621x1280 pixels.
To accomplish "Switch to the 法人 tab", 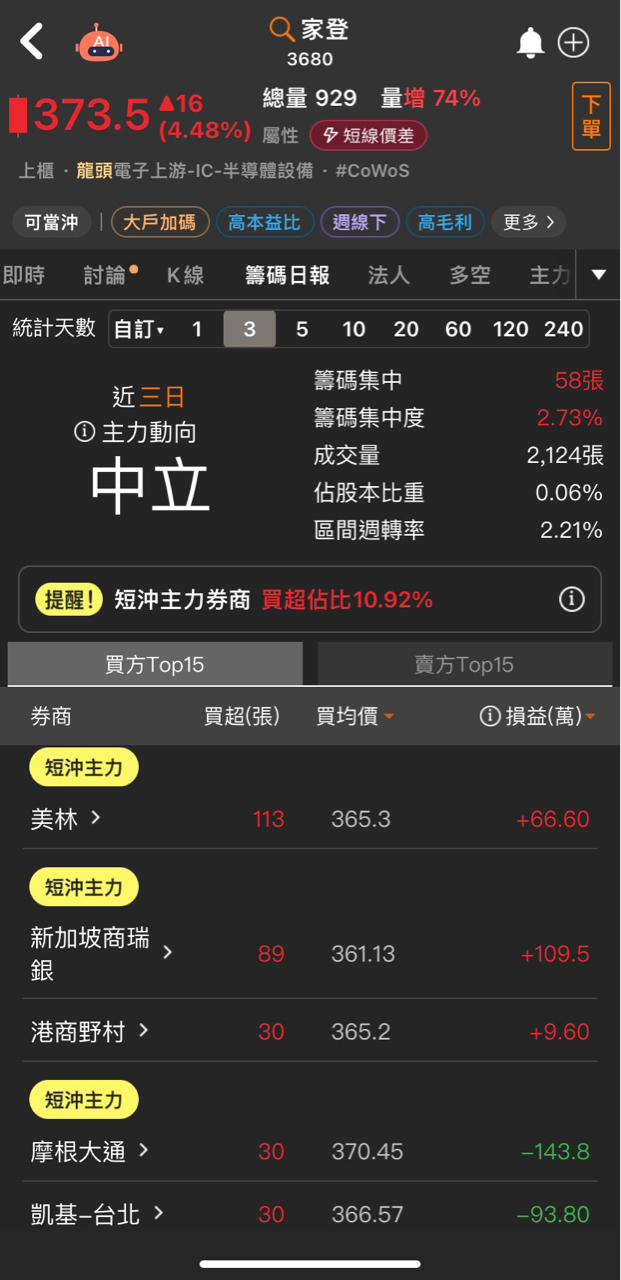I will tap(388, 275).
